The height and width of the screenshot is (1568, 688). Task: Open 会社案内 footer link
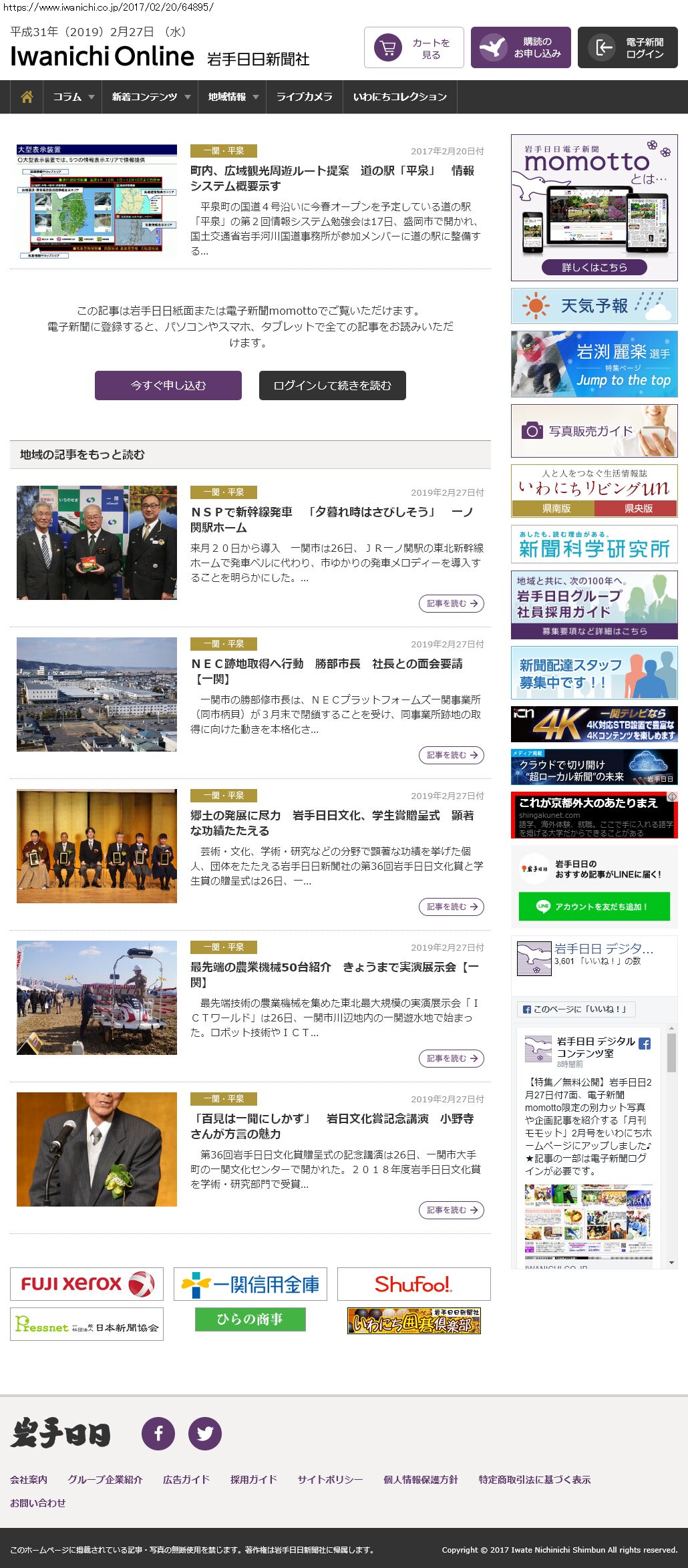point(29,1479)
